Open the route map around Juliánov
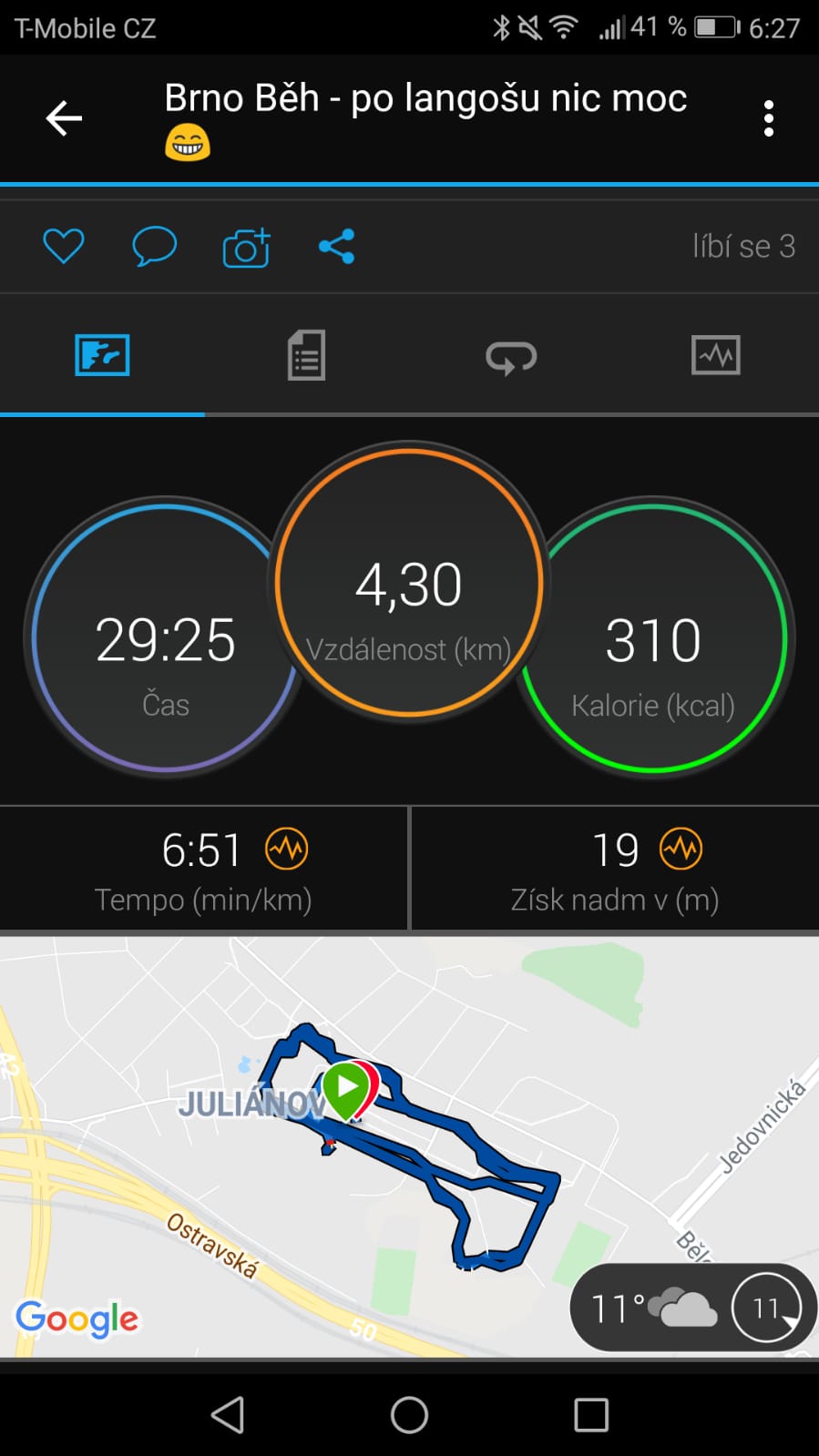The image size is (819, 1456). coord(409,1146)
